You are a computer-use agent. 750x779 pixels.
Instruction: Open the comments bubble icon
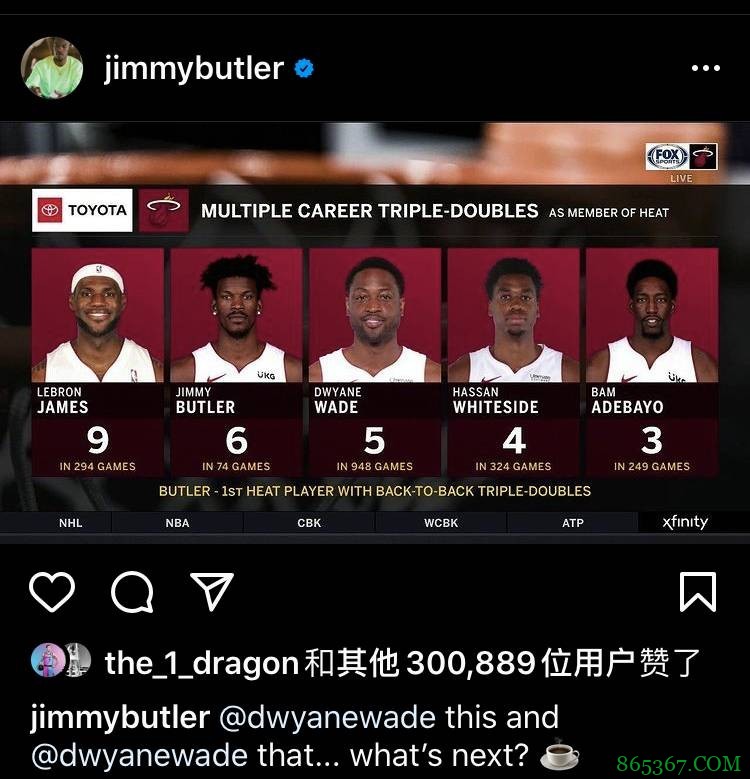point(132,592)
